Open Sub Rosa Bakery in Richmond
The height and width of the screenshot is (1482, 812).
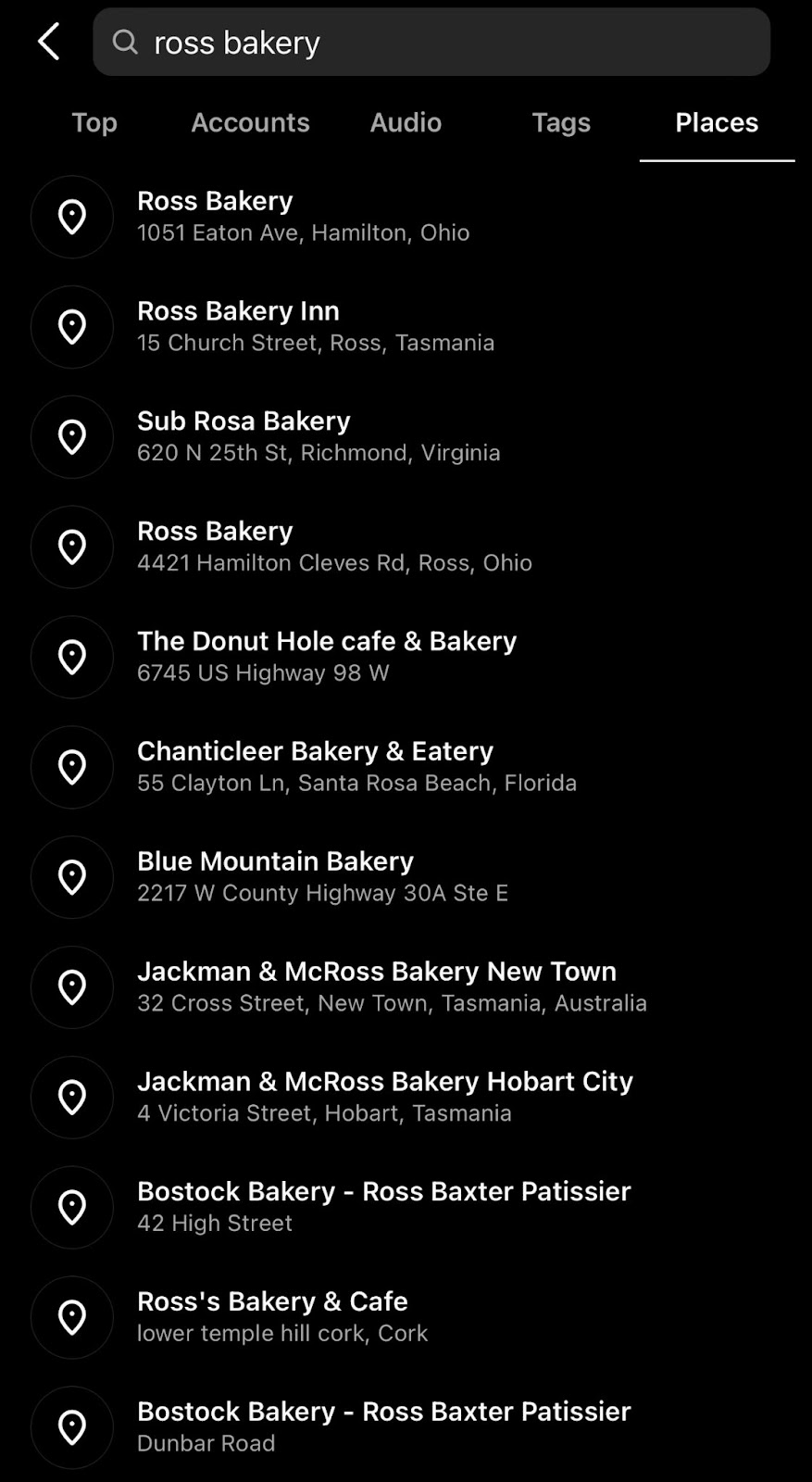[x=319, y=437]
